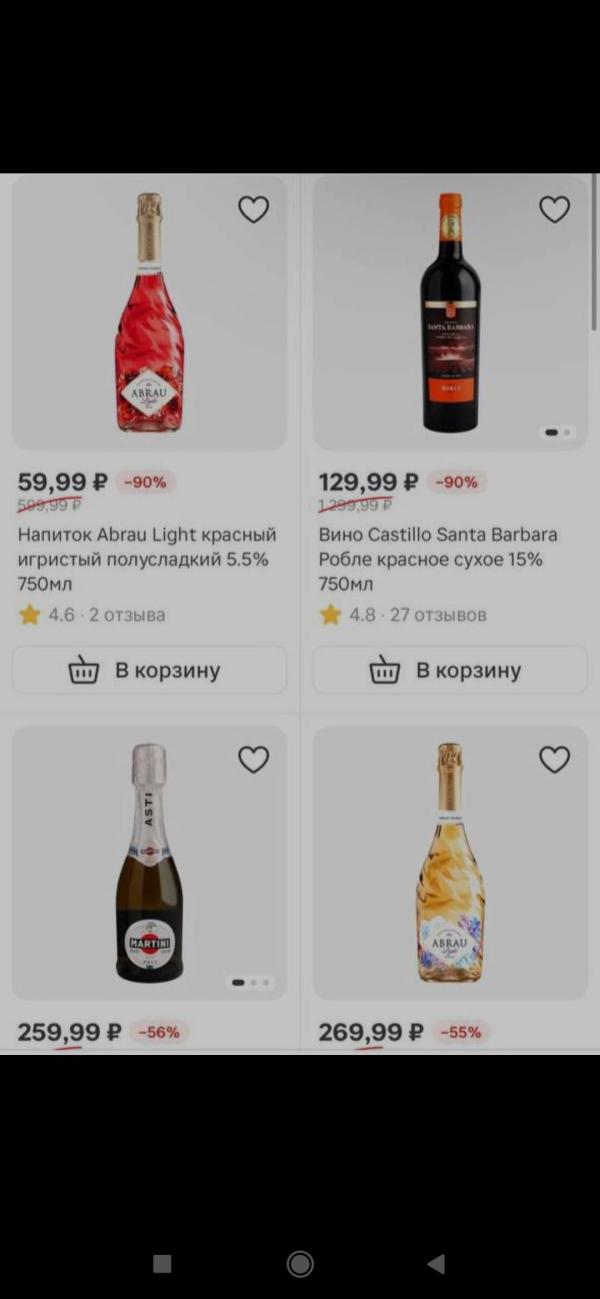The height and width of the screenshot is (1299, 600).
Task: Save the golden Abrau Light to wishlist
Action: 554,760
